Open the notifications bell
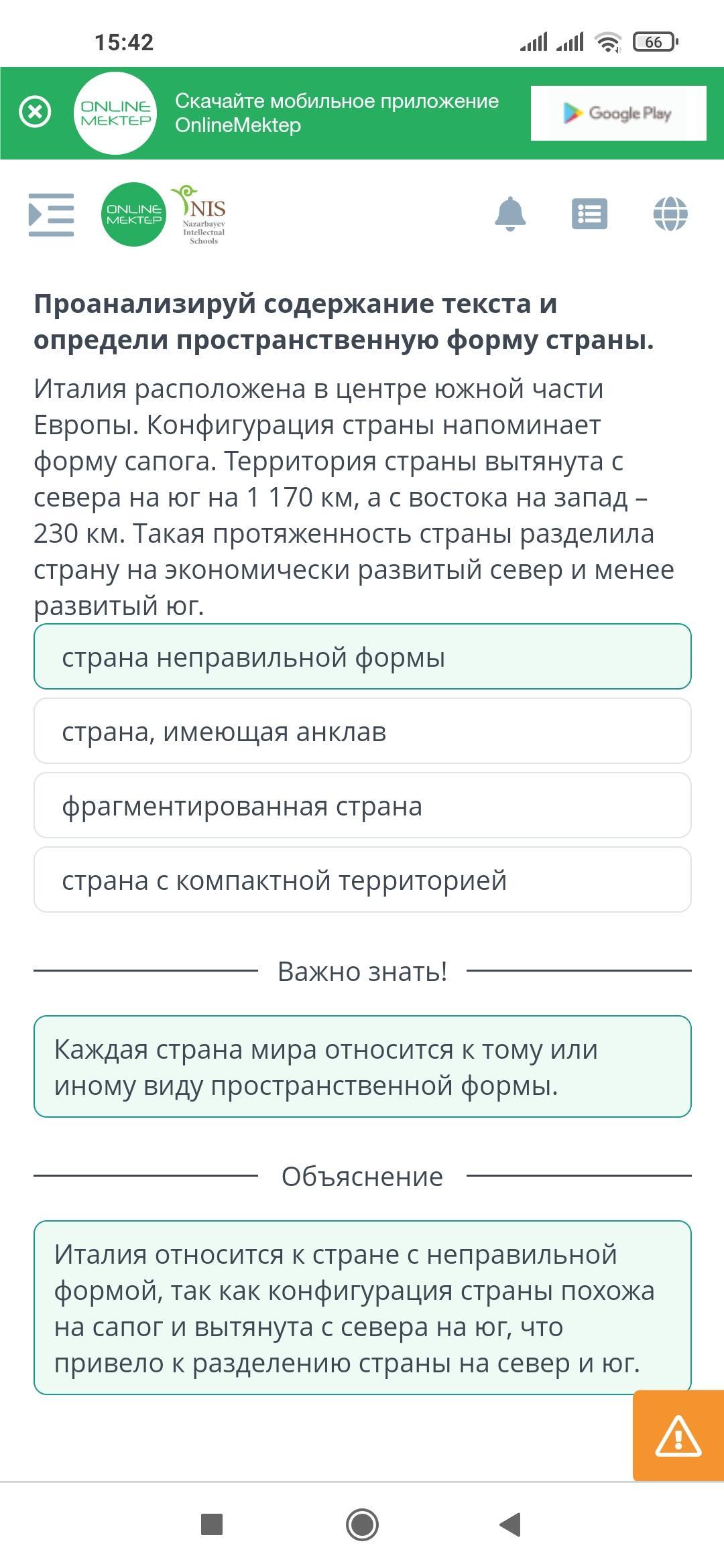 (x=510, y=214)
